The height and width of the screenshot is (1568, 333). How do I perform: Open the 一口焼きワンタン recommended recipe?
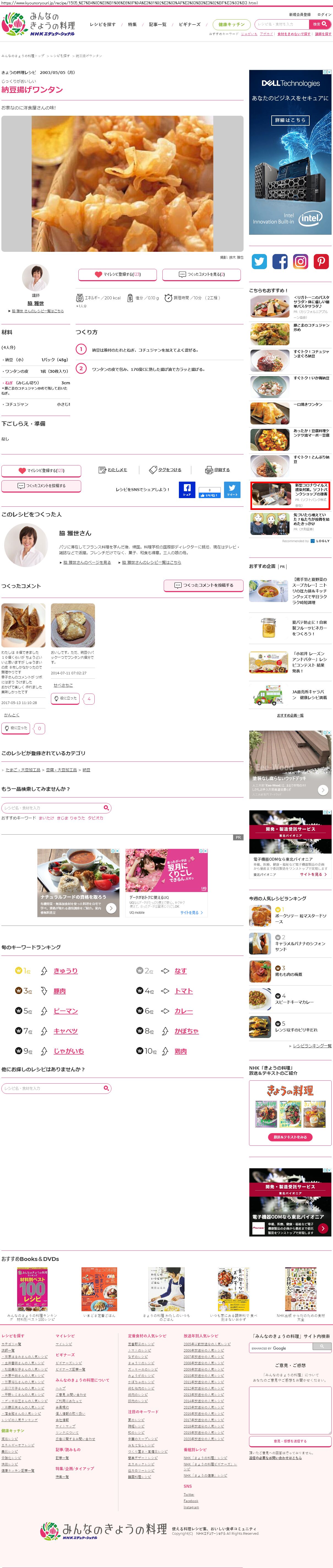coord(308,404)
